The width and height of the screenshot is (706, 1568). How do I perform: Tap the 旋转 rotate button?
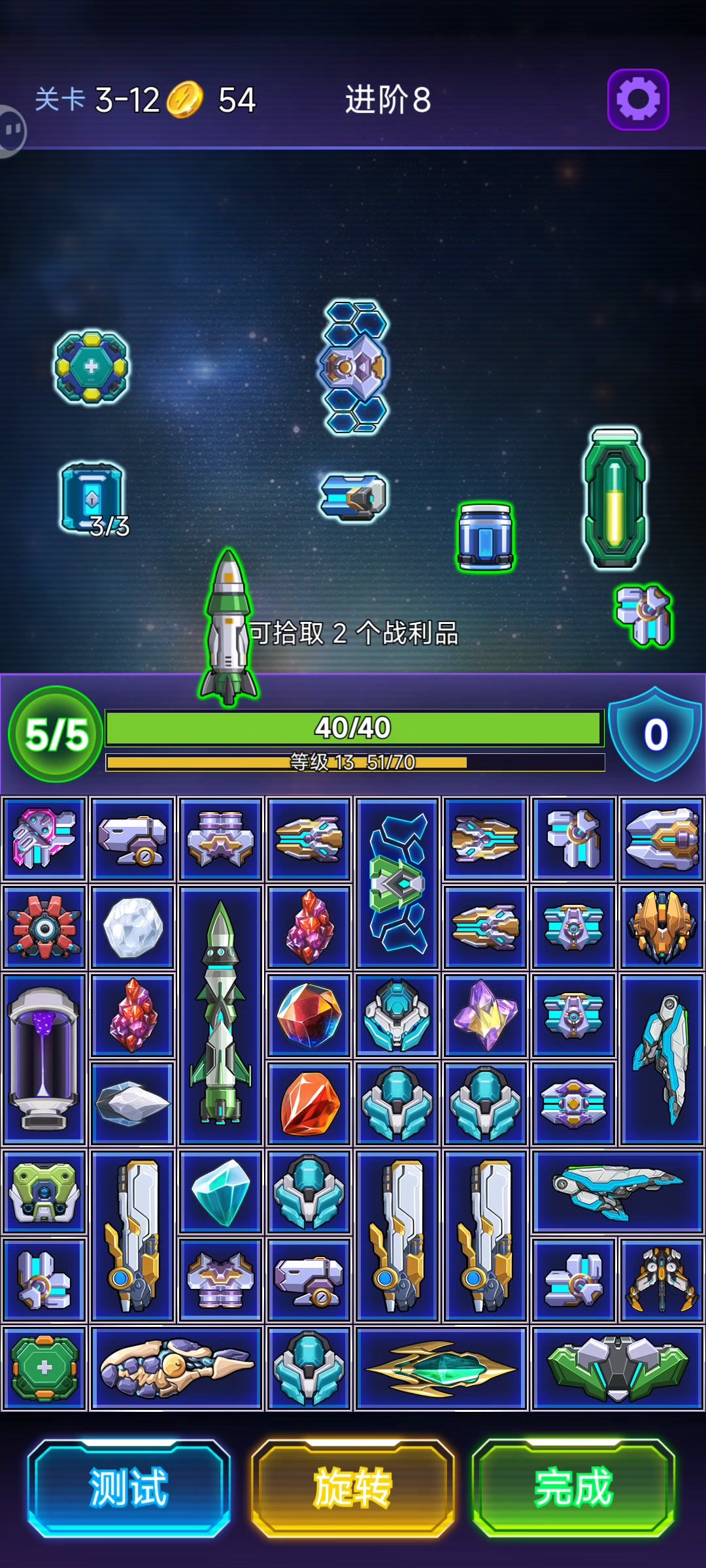352,1488
